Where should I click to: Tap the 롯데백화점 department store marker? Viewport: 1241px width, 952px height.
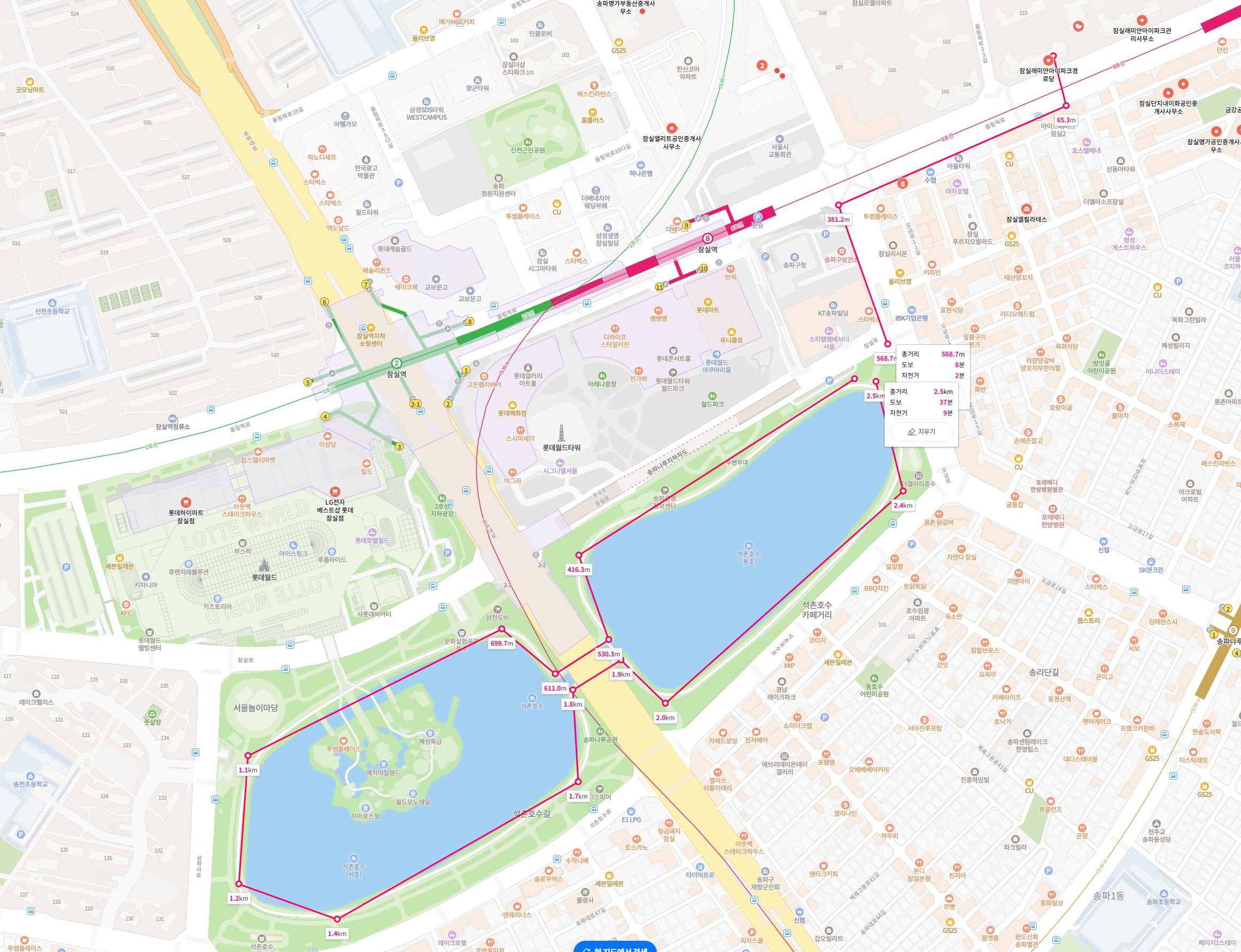[512, 405]
